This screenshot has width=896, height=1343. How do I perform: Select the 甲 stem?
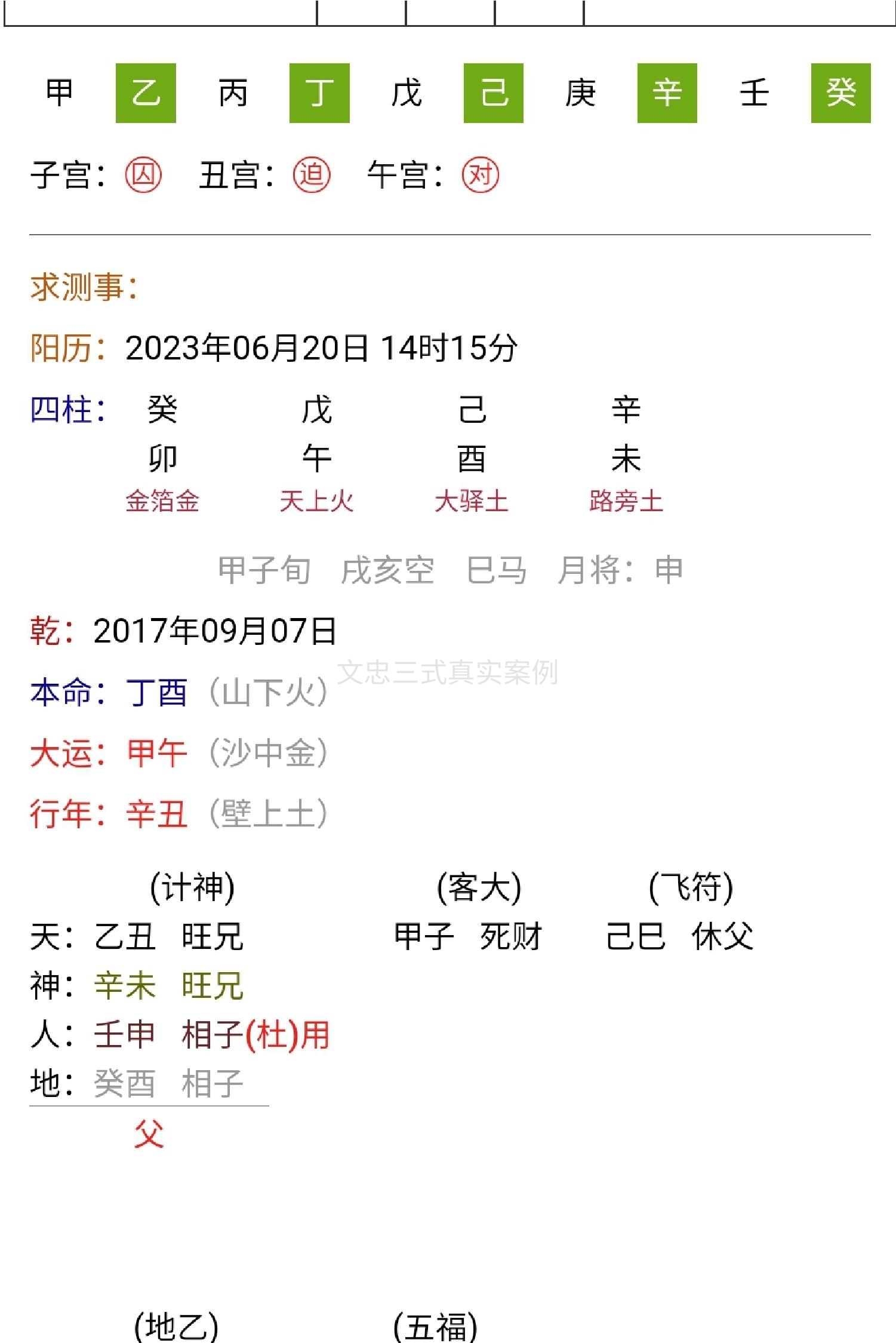click(59, 93)
